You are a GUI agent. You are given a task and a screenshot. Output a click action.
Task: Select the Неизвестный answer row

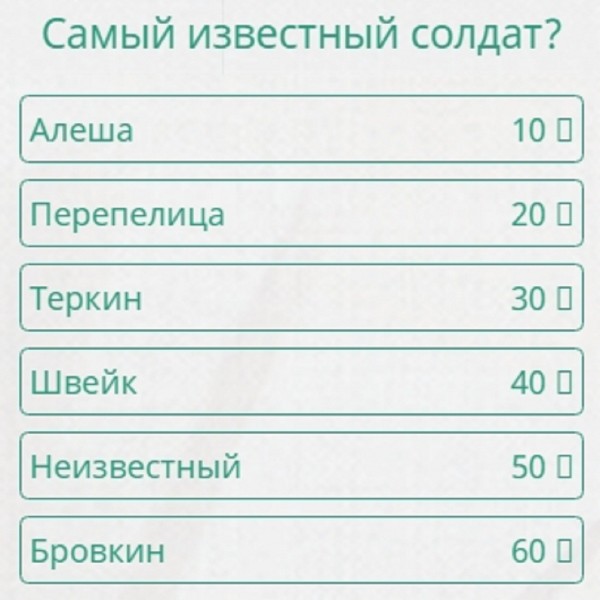pyautogui.click(x=300, y=465)
